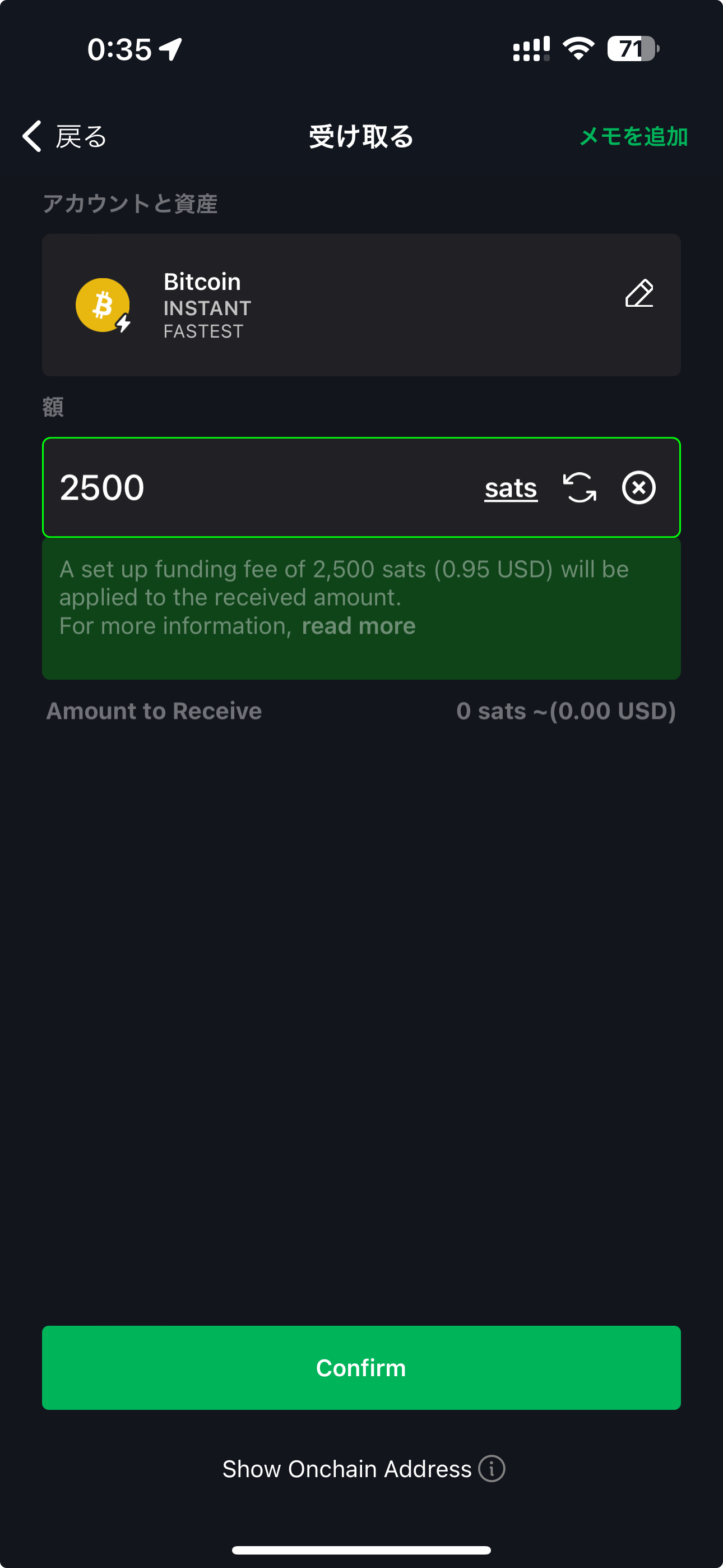Swap the amount currency with the arrows icon
The width and height of the screenshot is (723, 1568).
point(580,487)
